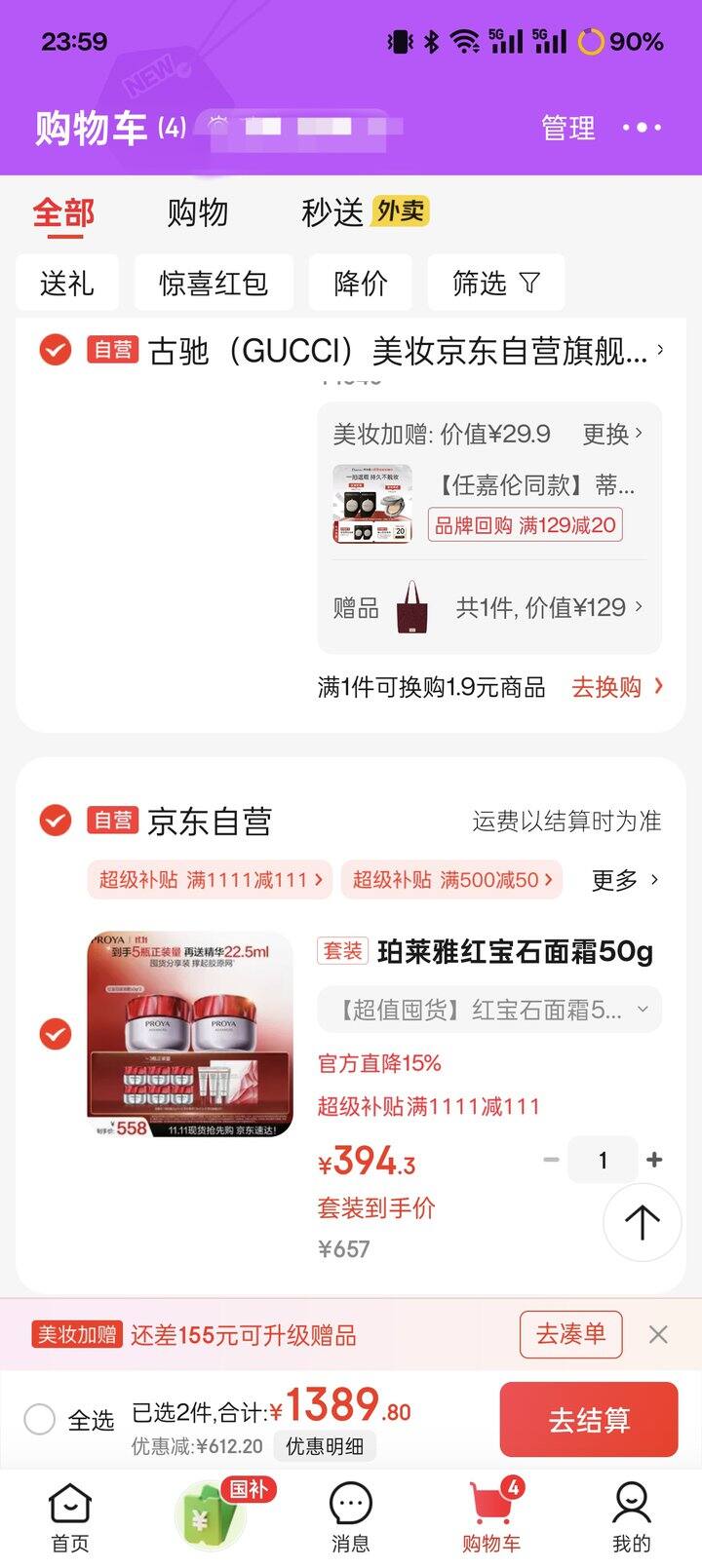
Task: Enable 全选 to select all items
Action: pos(39,1420)
